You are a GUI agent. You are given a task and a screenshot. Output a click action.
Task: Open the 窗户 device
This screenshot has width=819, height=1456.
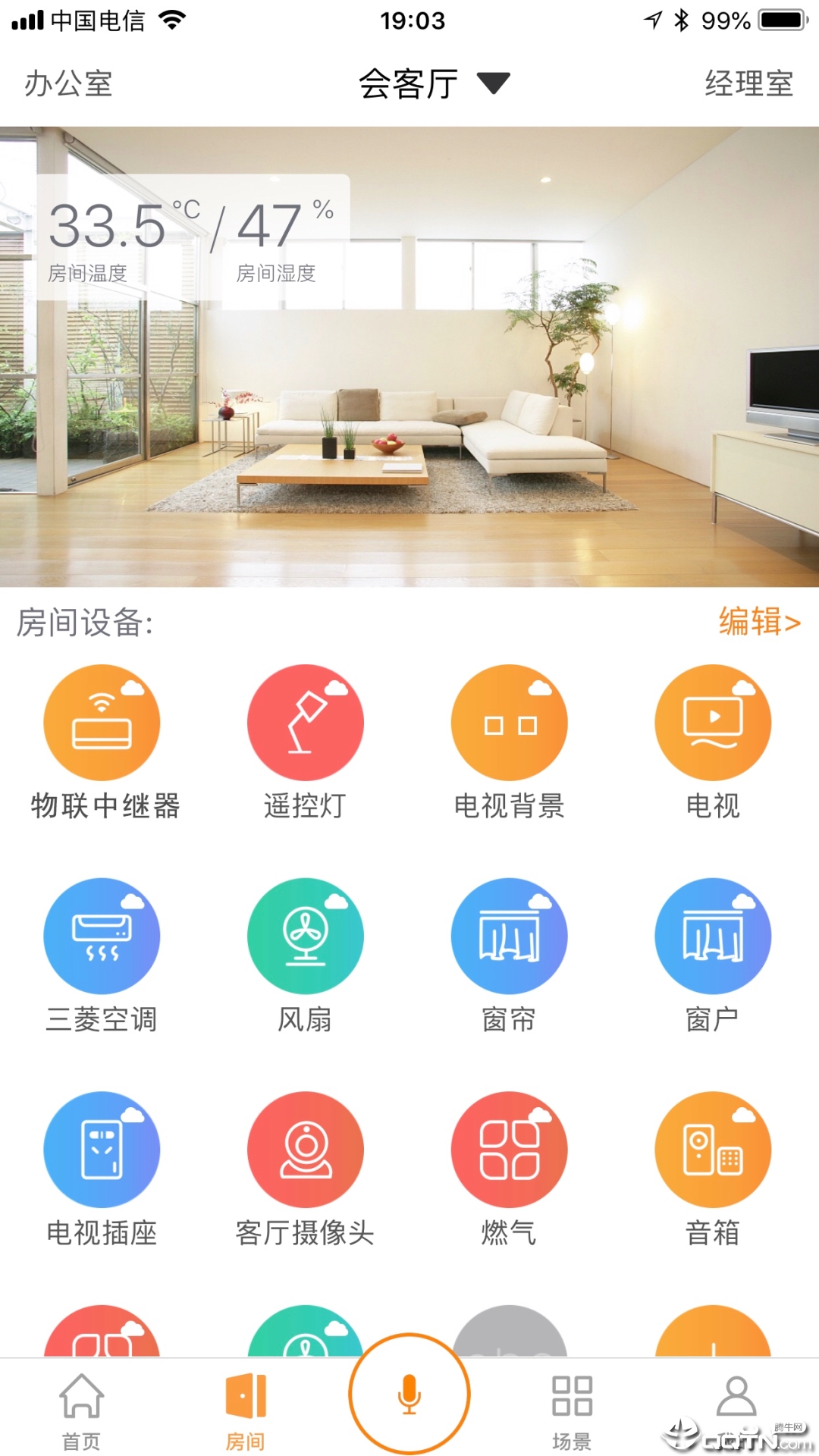713,937
